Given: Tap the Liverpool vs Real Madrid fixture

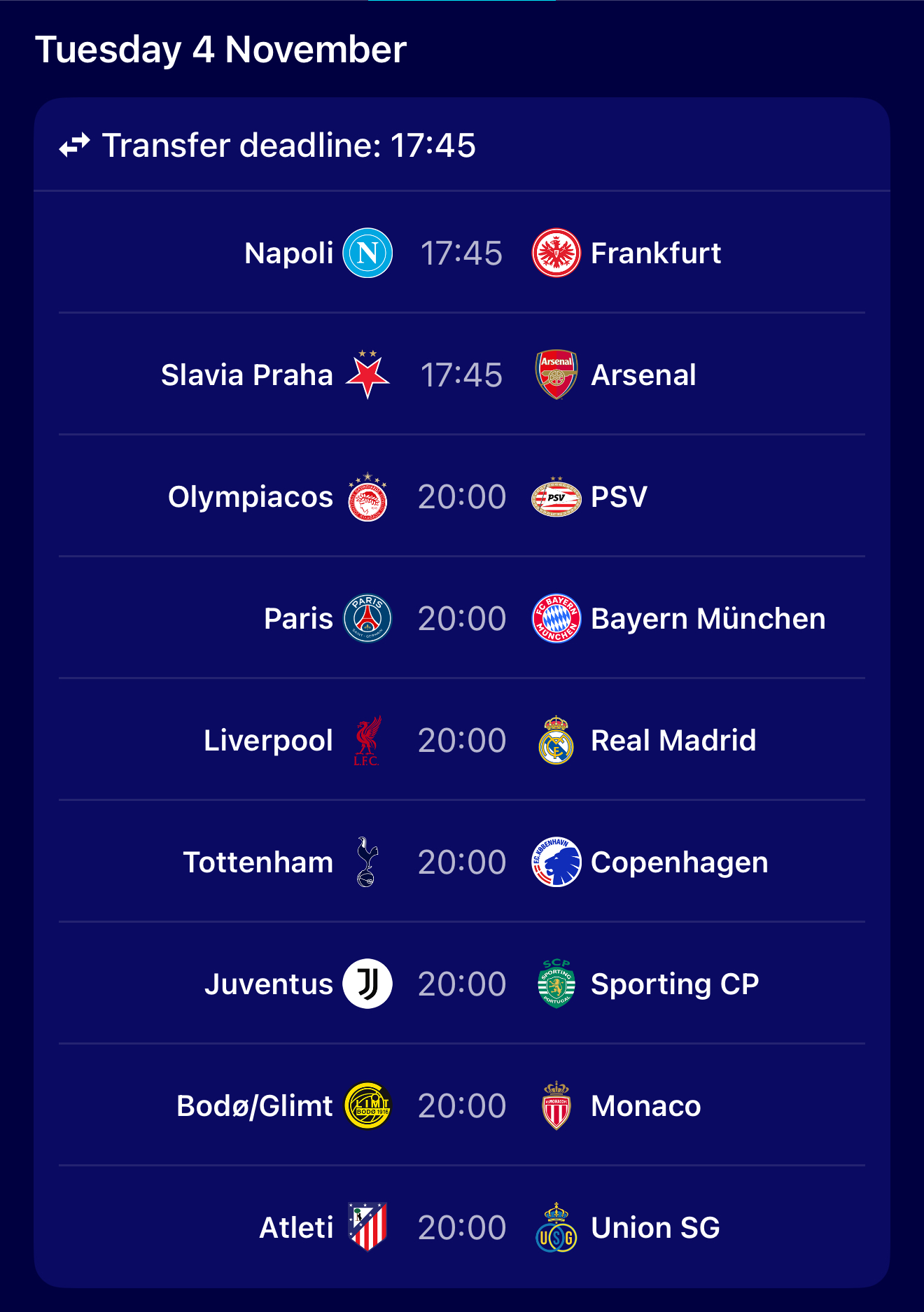Looking at the screenshot, I should (x=461, y=741).
